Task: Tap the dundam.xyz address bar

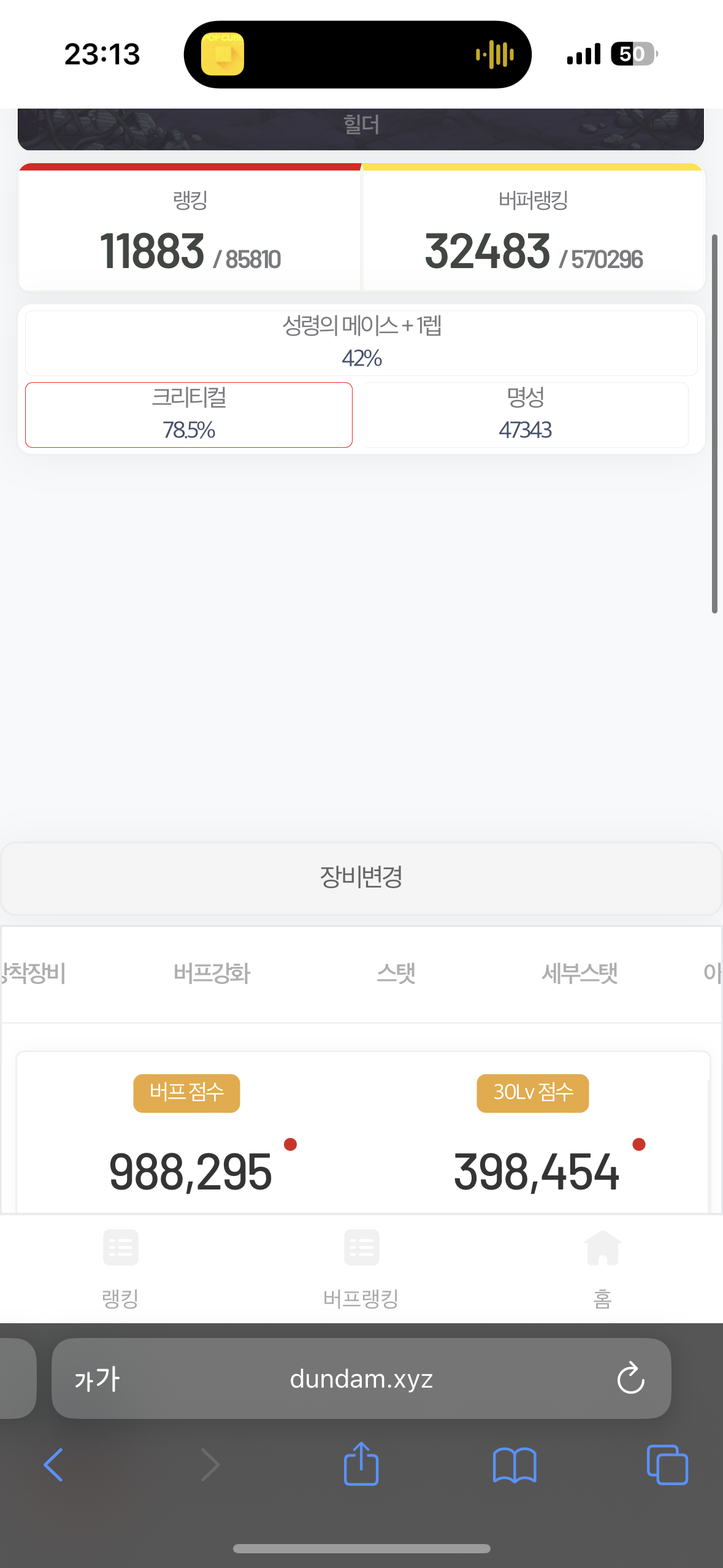Action: point(361,1378)
